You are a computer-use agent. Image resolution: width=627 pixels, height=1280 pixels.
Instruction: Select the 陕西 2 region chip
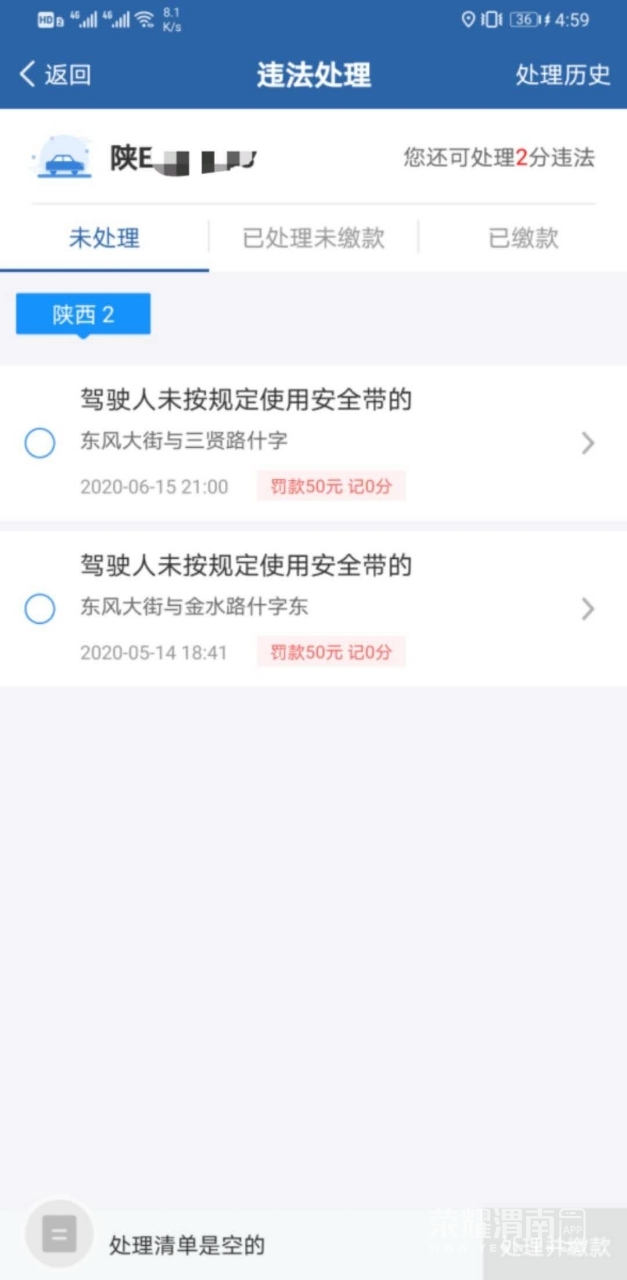[83, 315]
